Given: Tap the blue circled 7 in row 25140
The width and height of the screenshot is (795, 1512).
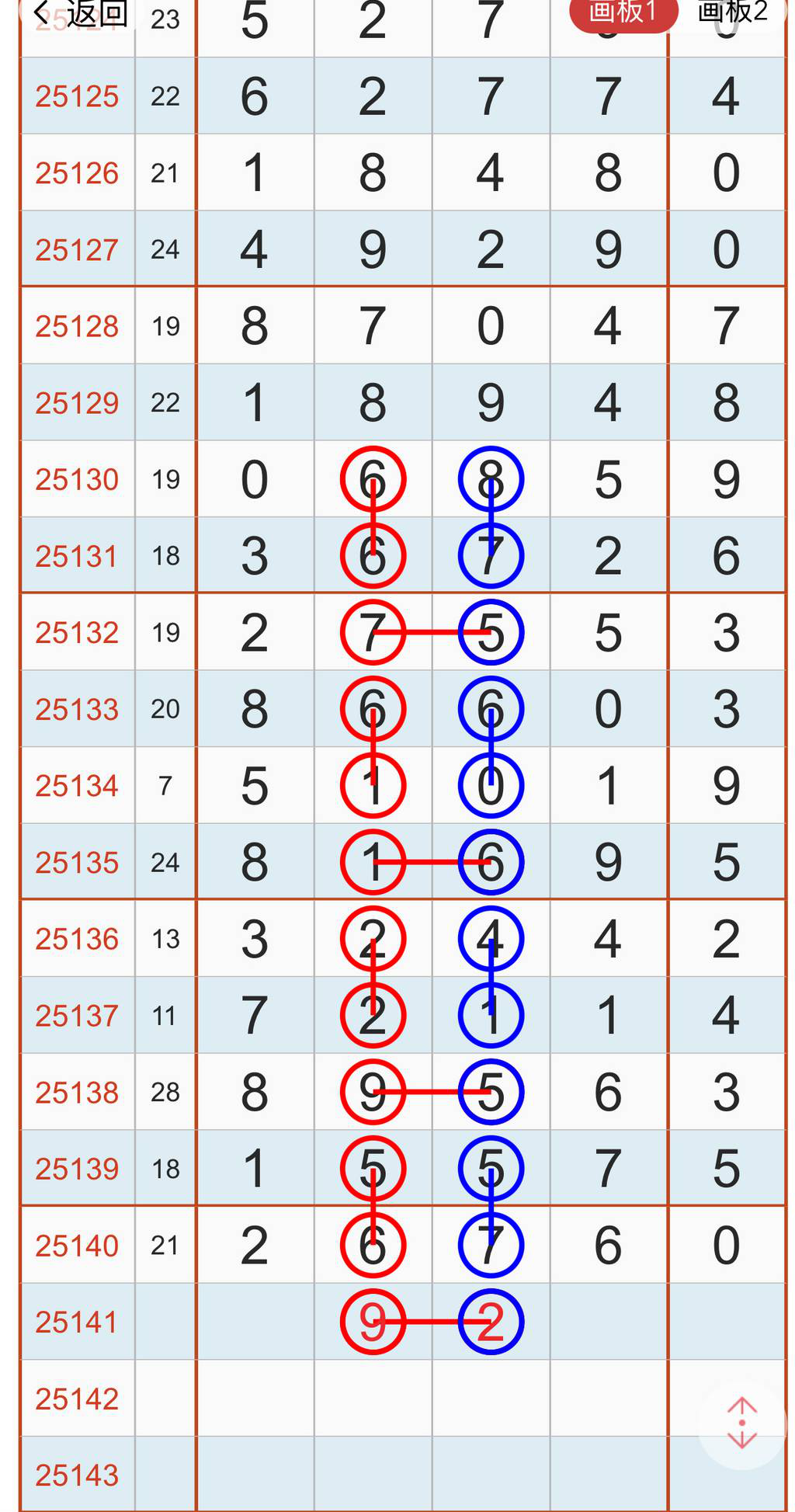Looking at the screenshot, I should 491,1243.
